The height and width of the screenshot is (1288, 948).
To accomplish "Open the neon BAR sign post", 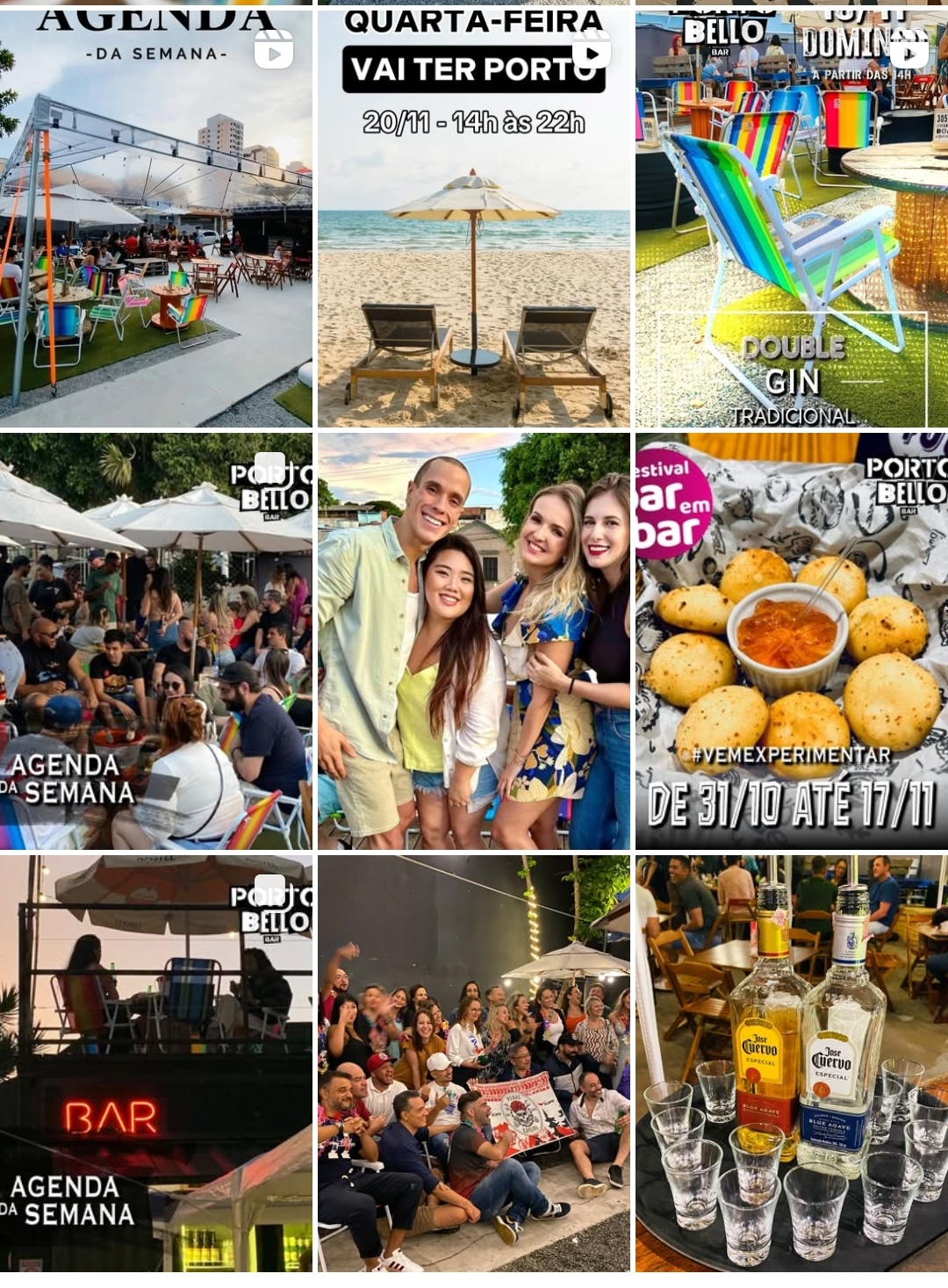I will 155,1062.
